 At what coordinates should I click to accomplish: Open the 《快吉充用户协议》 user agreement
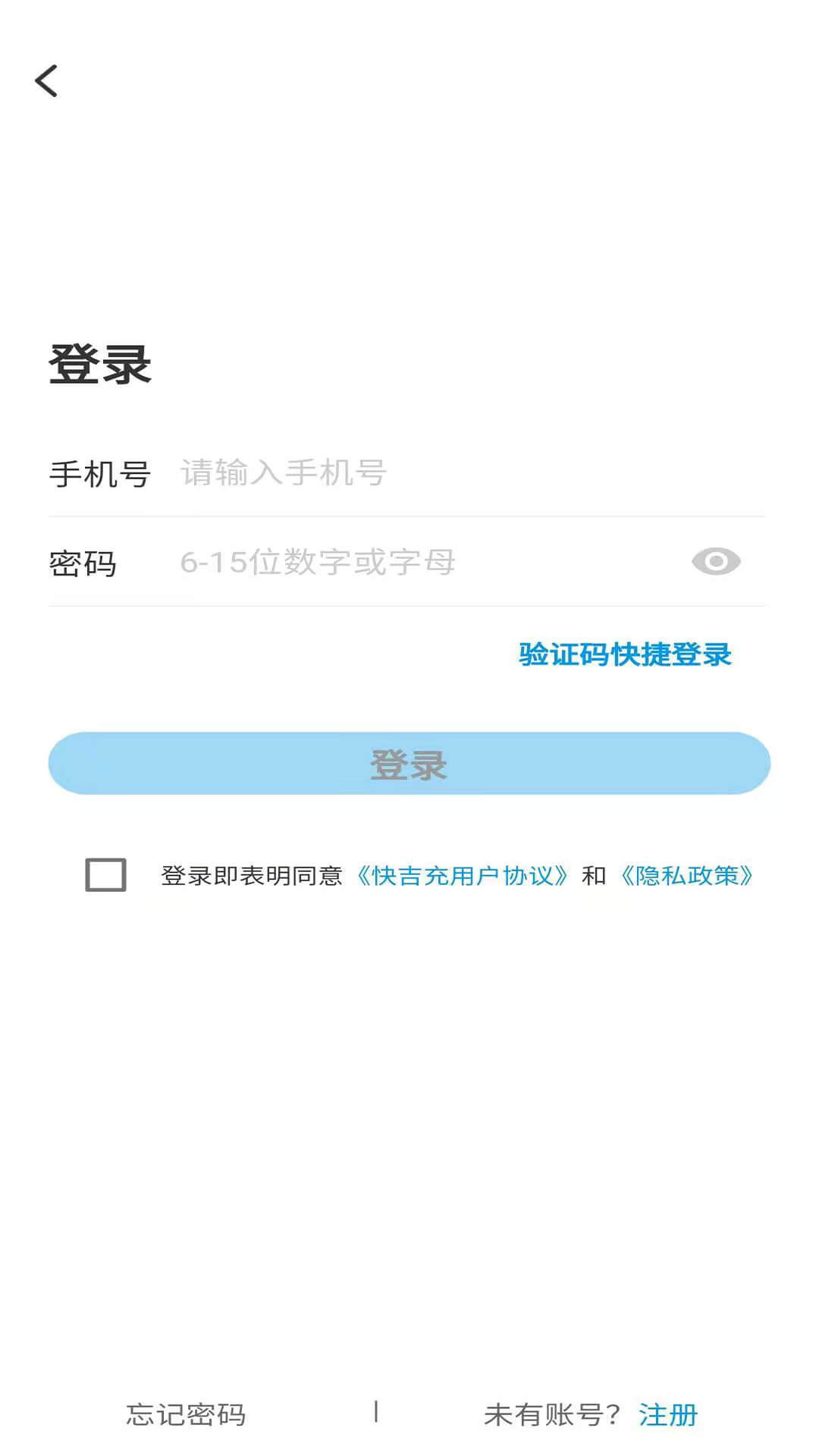463,876
